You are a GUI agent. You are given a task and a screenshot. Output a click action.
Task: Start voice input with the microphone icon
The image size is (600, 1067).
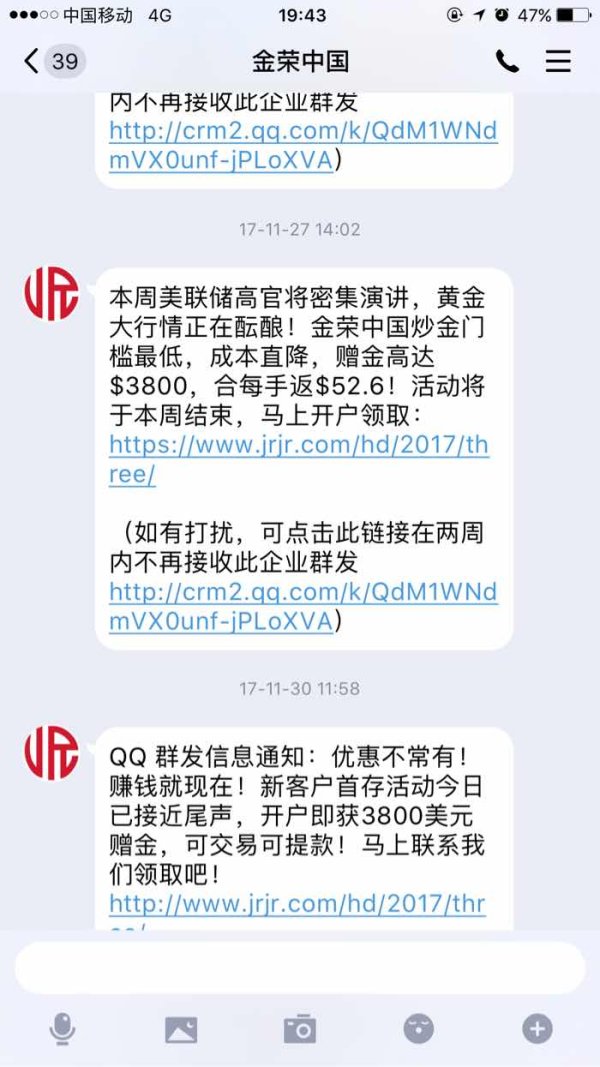[62, 1028]
